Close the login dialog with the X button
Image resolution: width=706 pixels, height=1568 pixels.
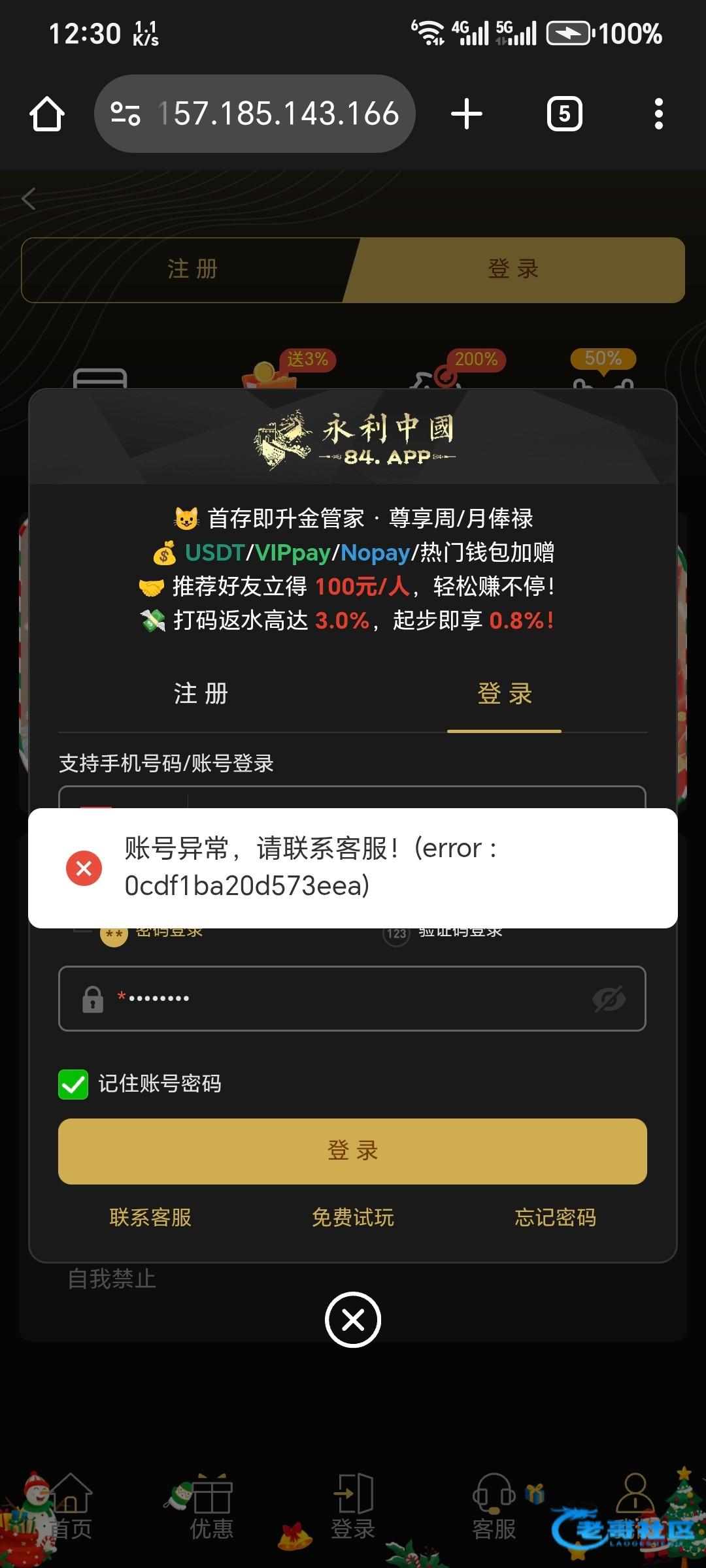tap(353, 1320)
